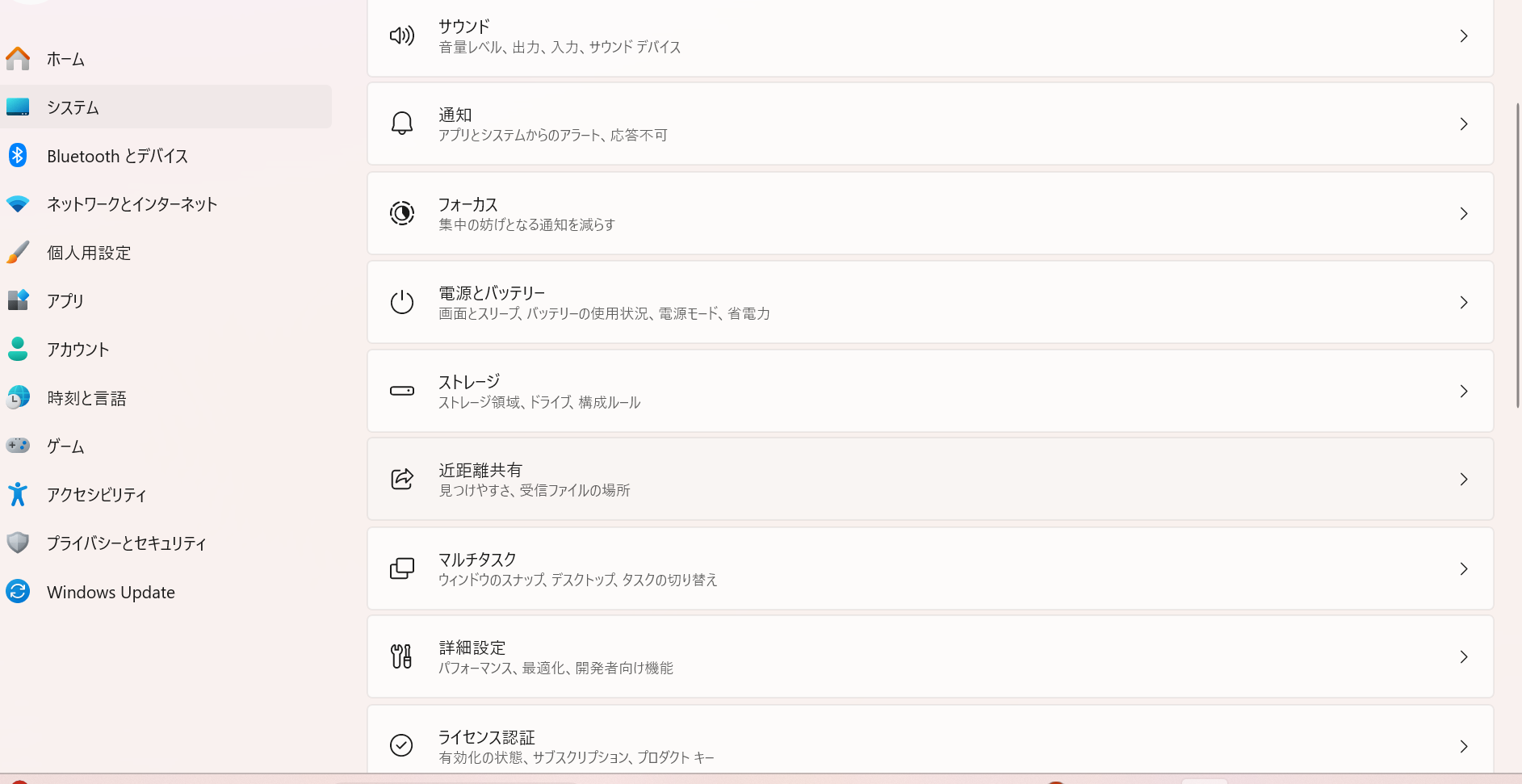Open 近距離共有 settings

tap(930, 480)
